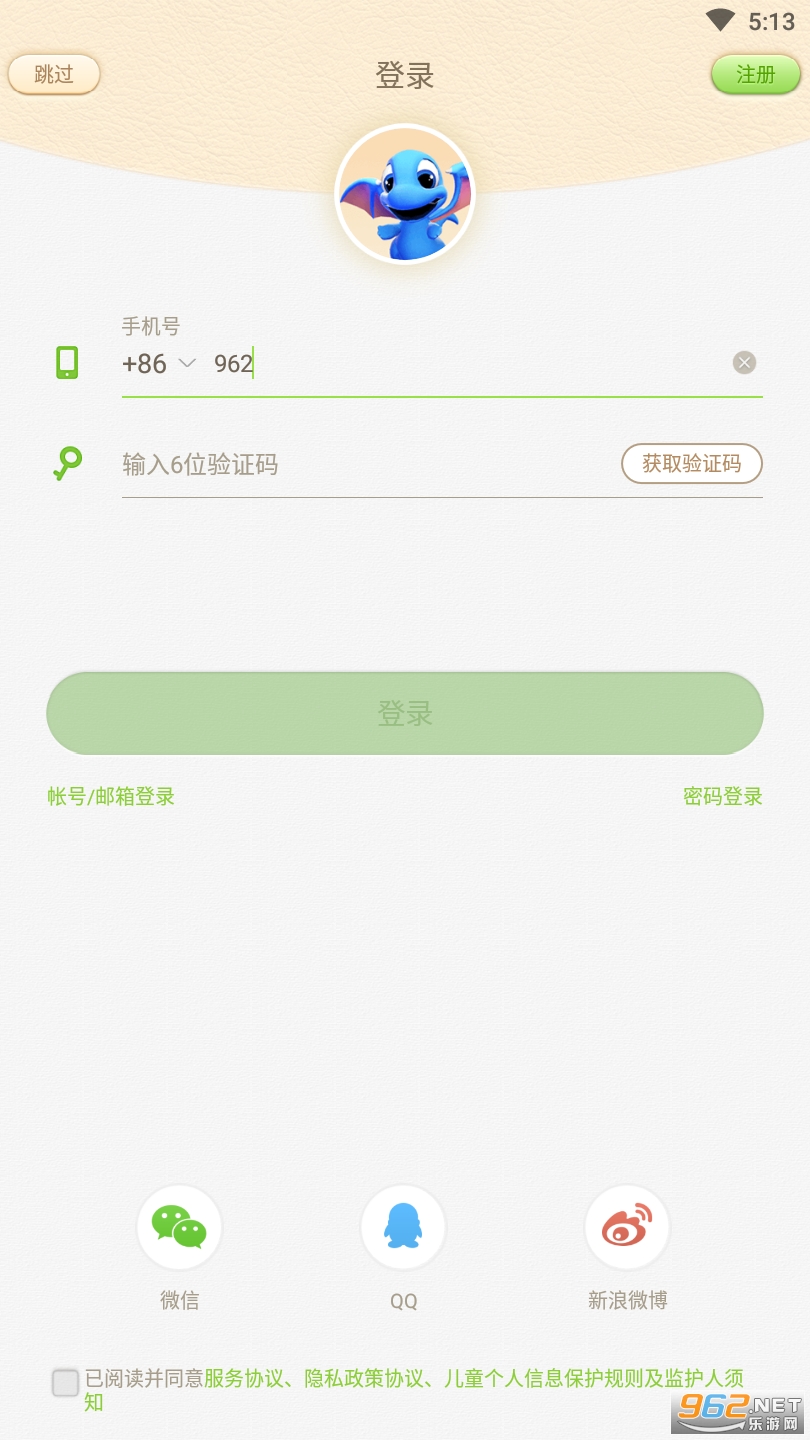Open the 注册 registration page
This screenshot has height=1440, width=810.
point(756,75)
